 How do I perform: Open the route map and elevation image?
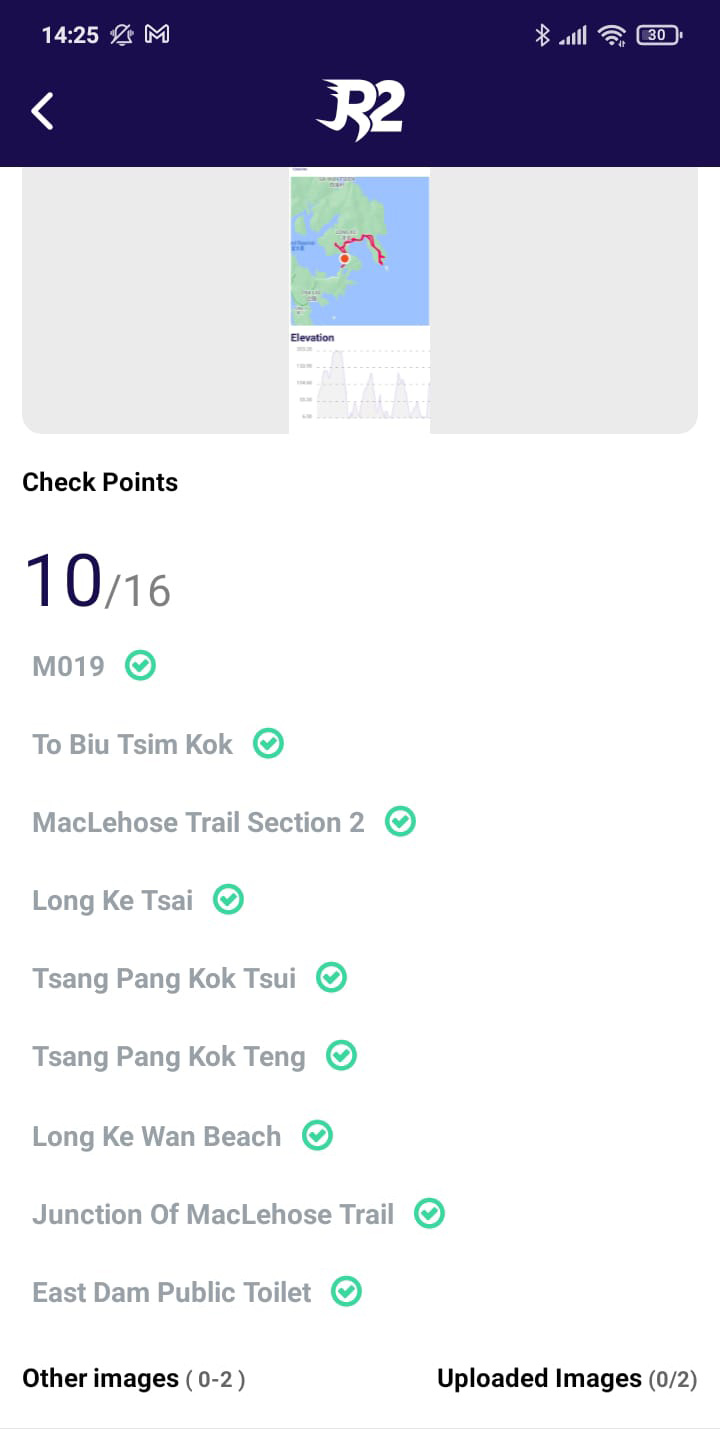click(x=360, y=300)
